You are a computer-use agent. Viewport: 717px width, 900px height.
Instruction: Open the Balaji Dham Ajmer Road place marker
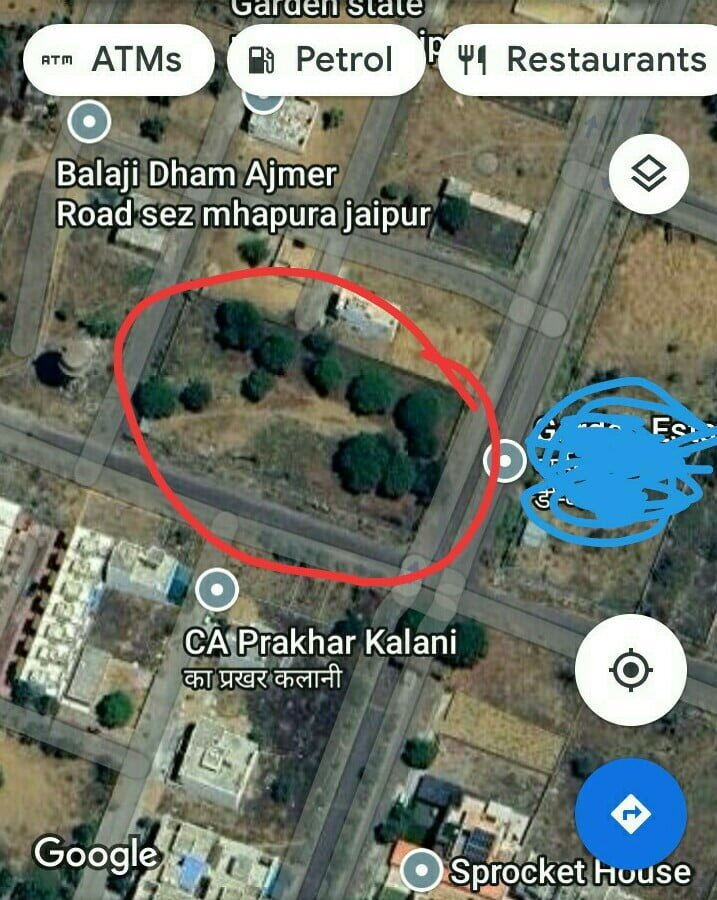click(x=90, y=124)
